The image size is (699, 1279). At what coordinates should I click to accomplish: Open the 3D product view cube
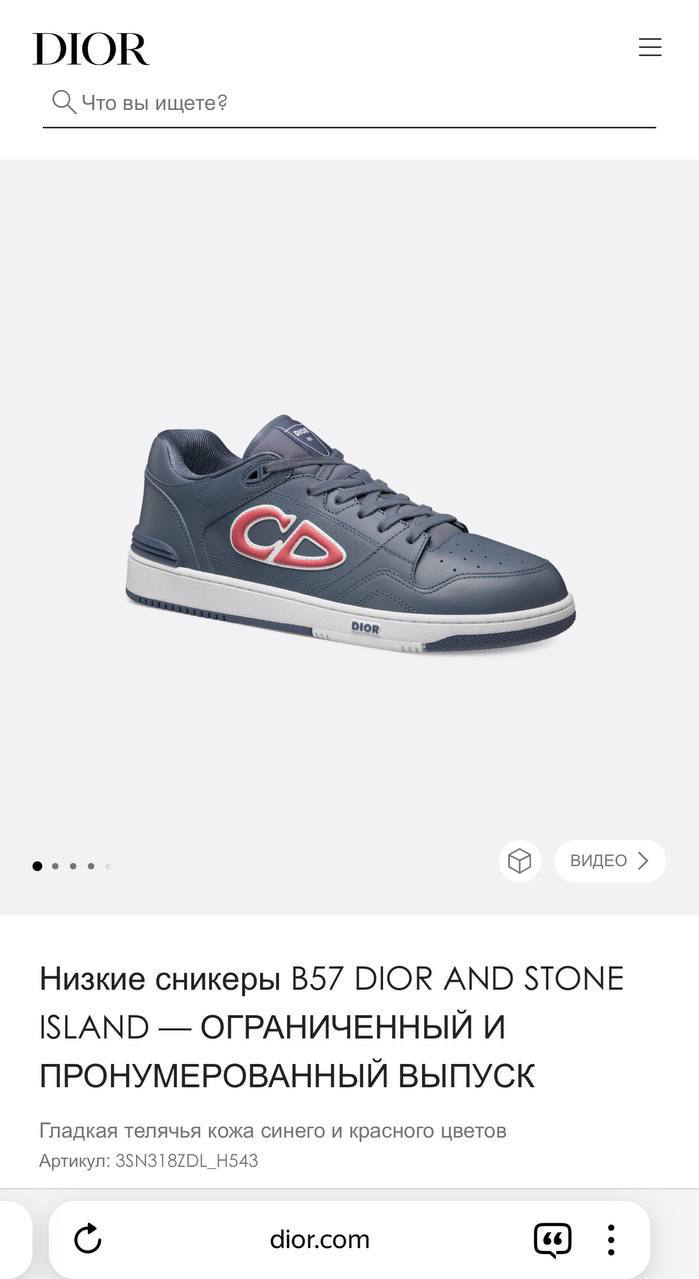[519, 861]
